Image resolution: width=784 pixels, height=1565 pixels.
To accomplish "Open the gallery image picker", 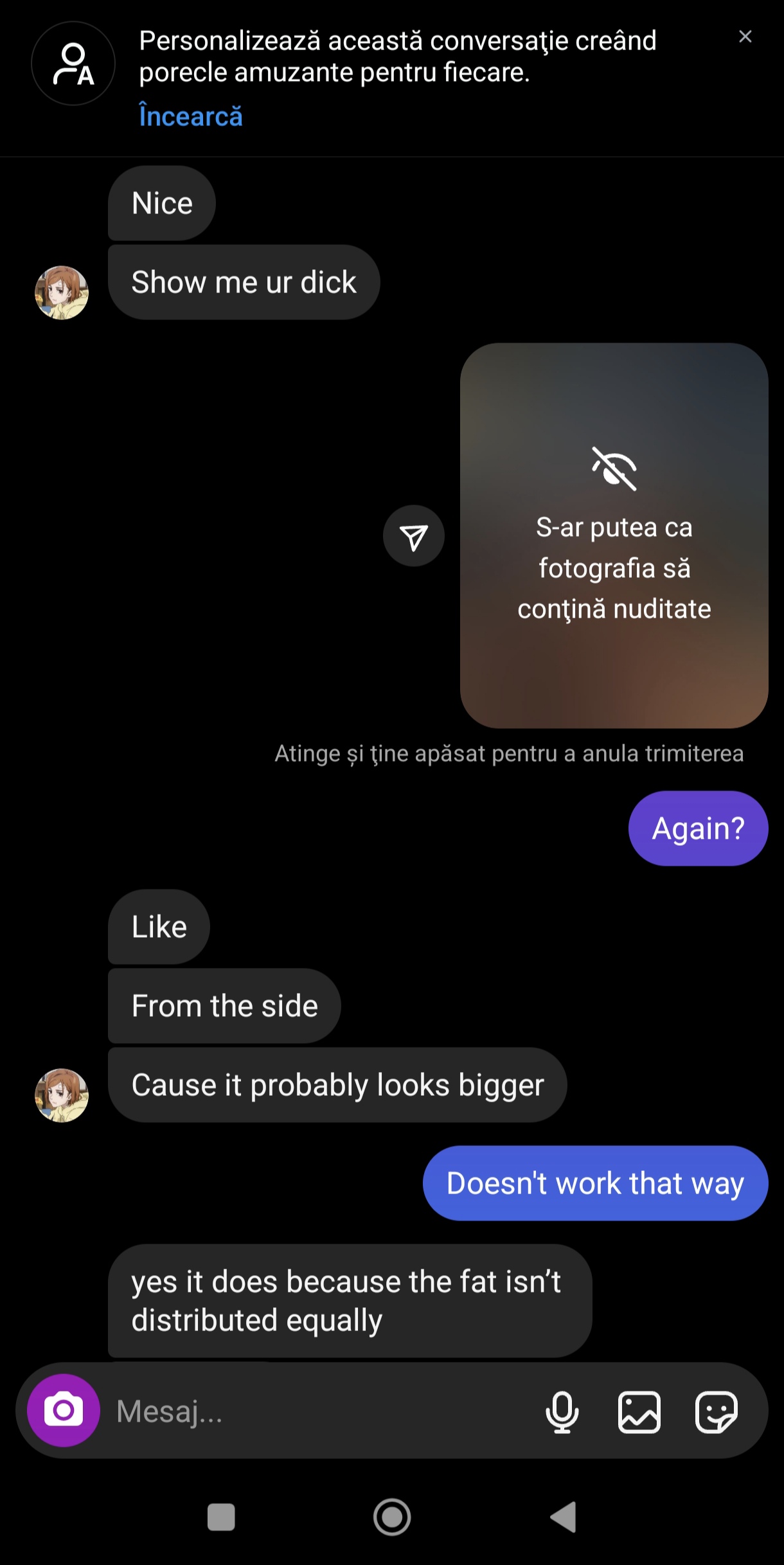I will point(639,1411).
